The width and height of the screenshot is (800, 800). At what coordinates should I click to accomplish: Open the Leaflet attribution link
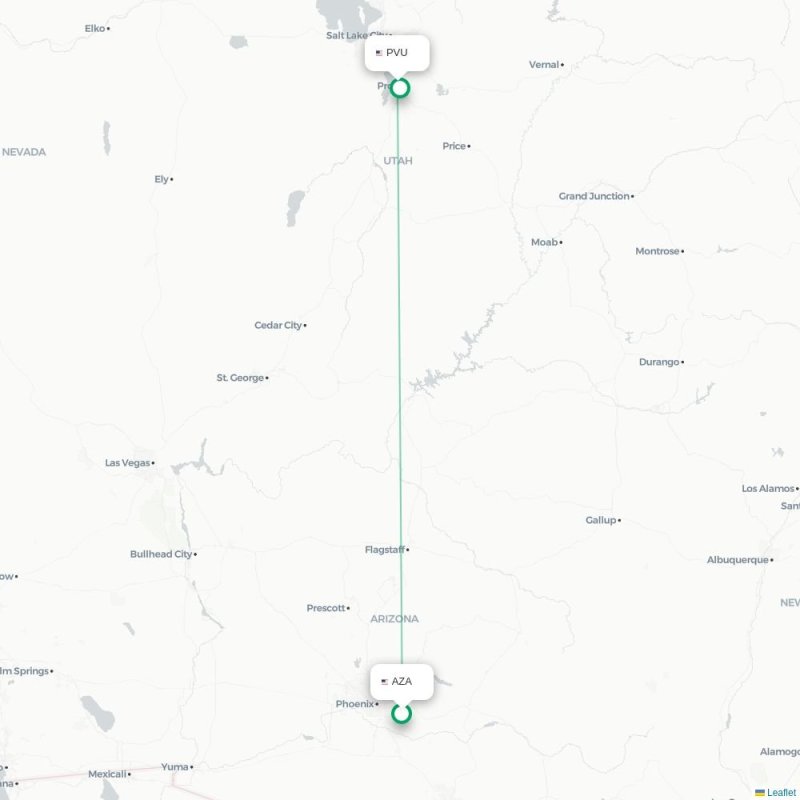pyautogui.click(x=781, y=792)
